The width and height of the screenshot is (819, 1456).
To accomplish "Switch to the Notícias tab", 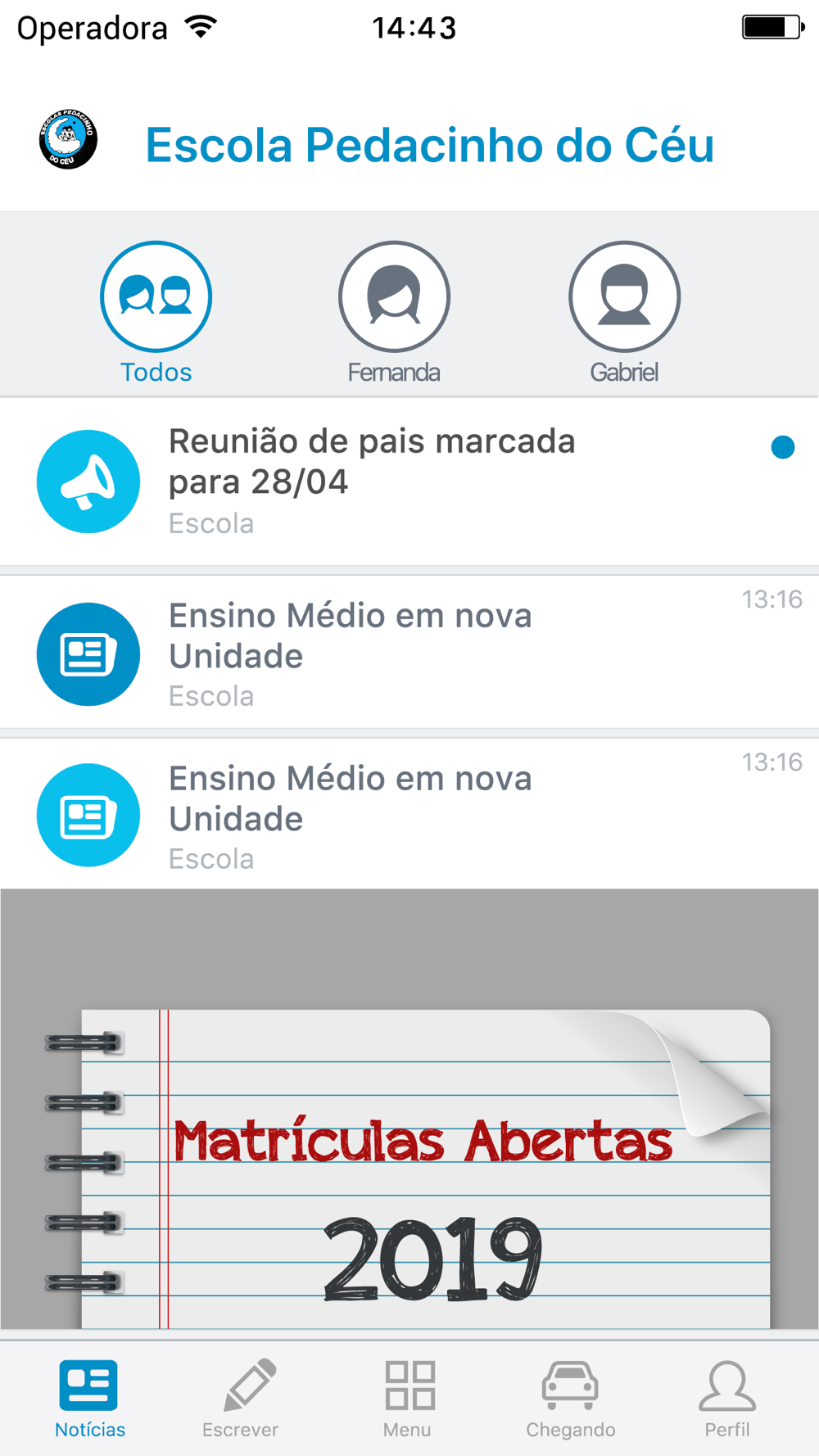I will point(89,1399).
